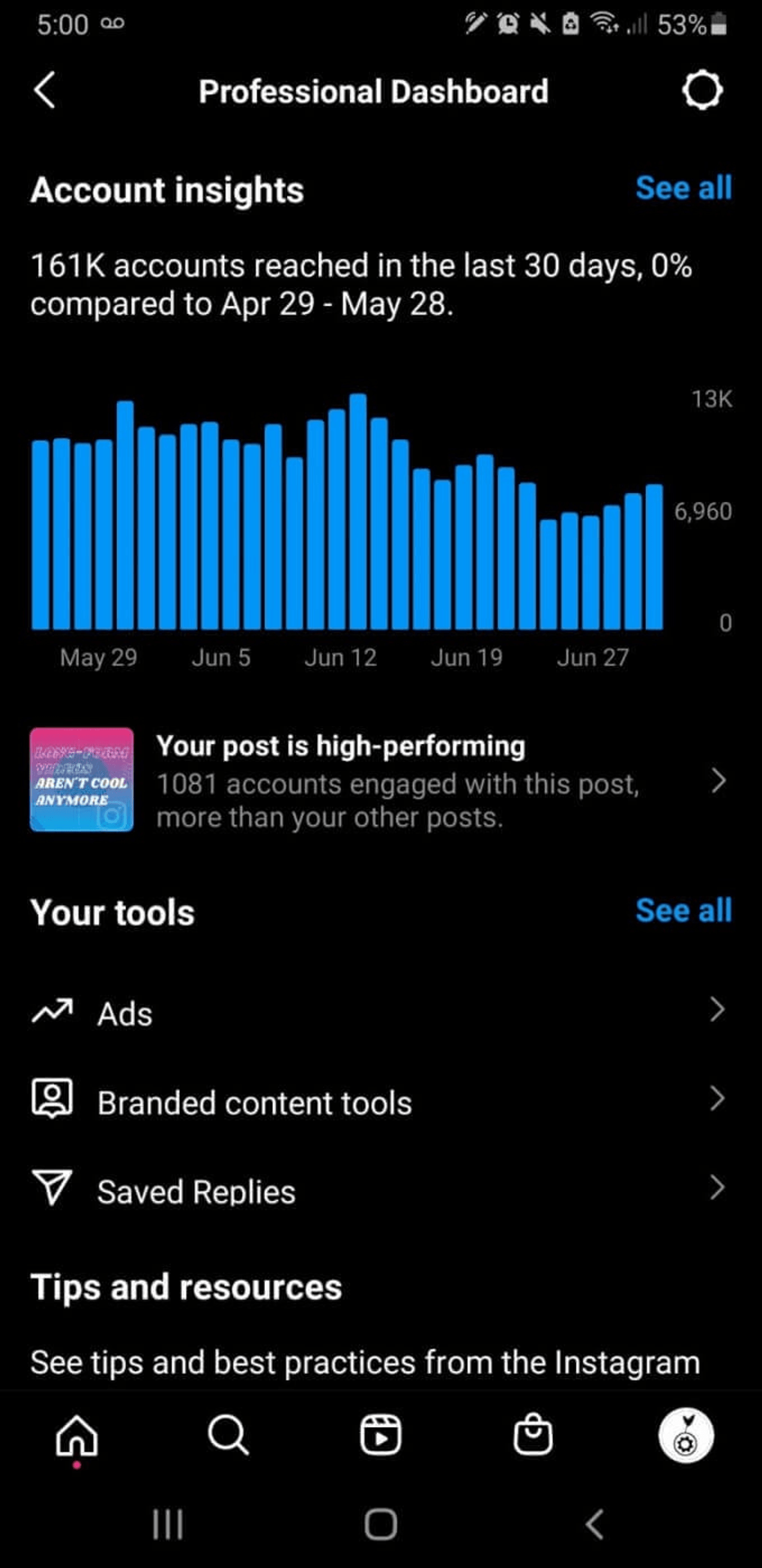Open Branded content tools
This screenshot has width=762, height=1568.
click(x=379, y=1102)
